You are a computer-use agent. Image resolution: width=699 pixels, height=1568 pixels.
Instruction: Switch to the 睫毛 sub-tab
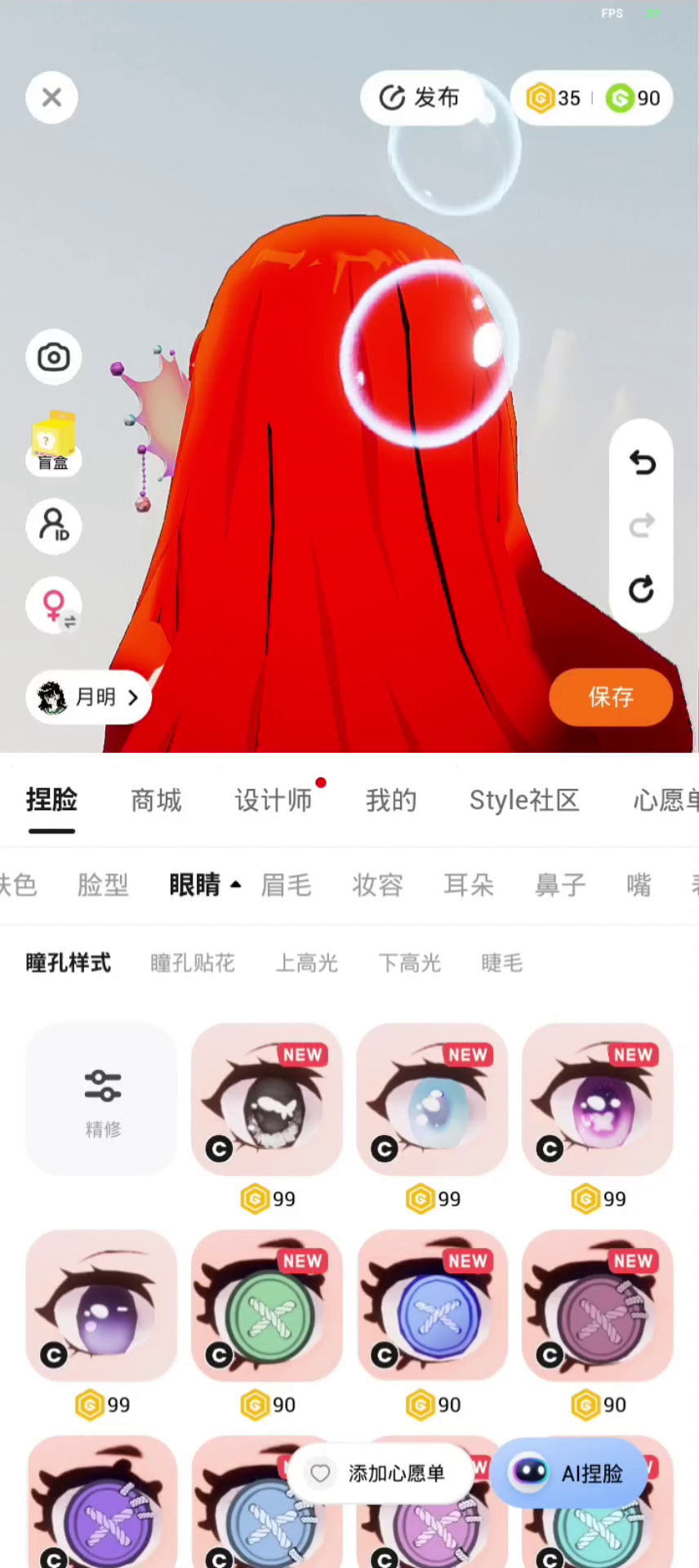tap(501, 963)
